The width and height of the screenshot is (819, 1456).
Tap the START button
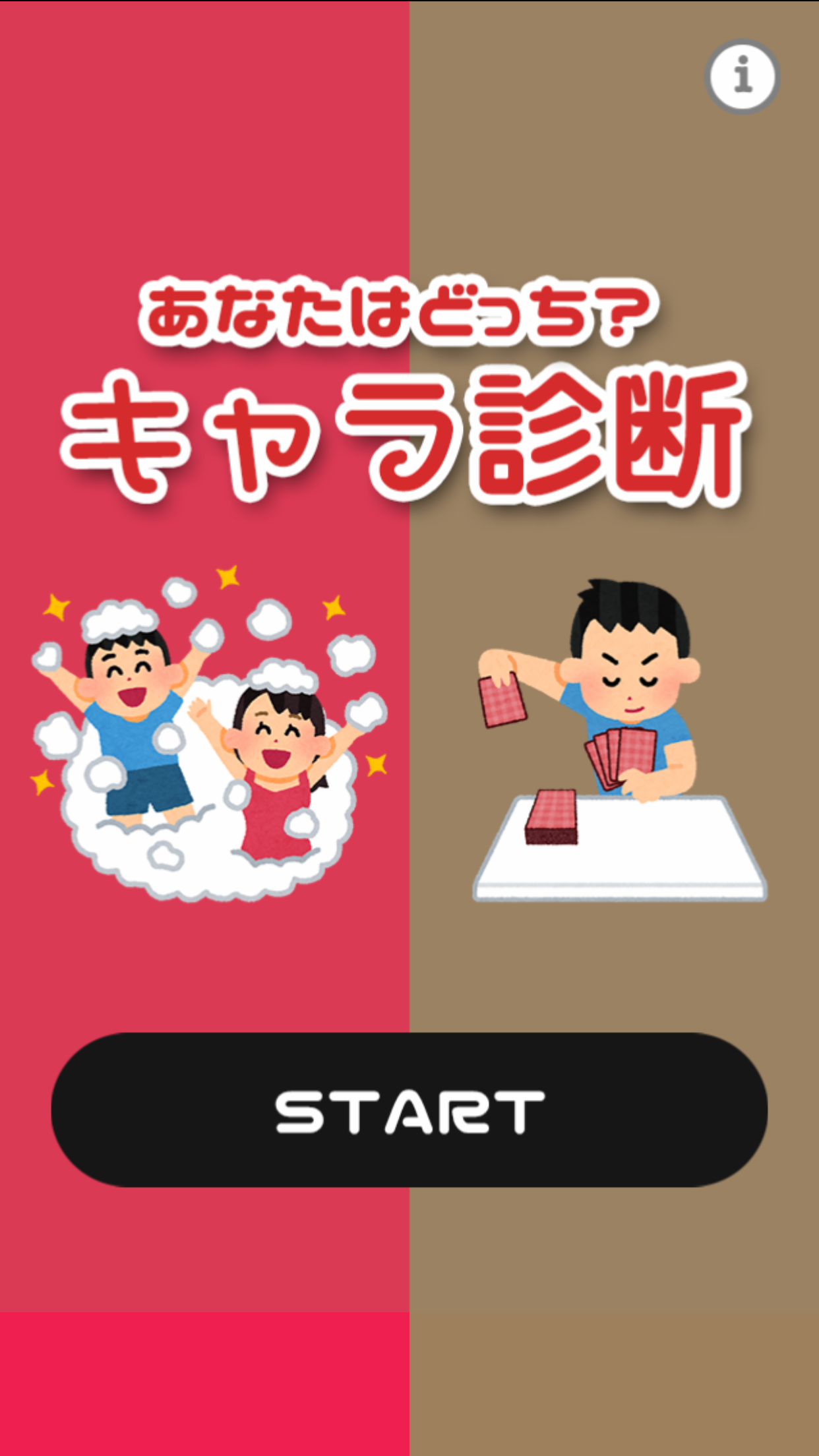[x=409, y=1110]
